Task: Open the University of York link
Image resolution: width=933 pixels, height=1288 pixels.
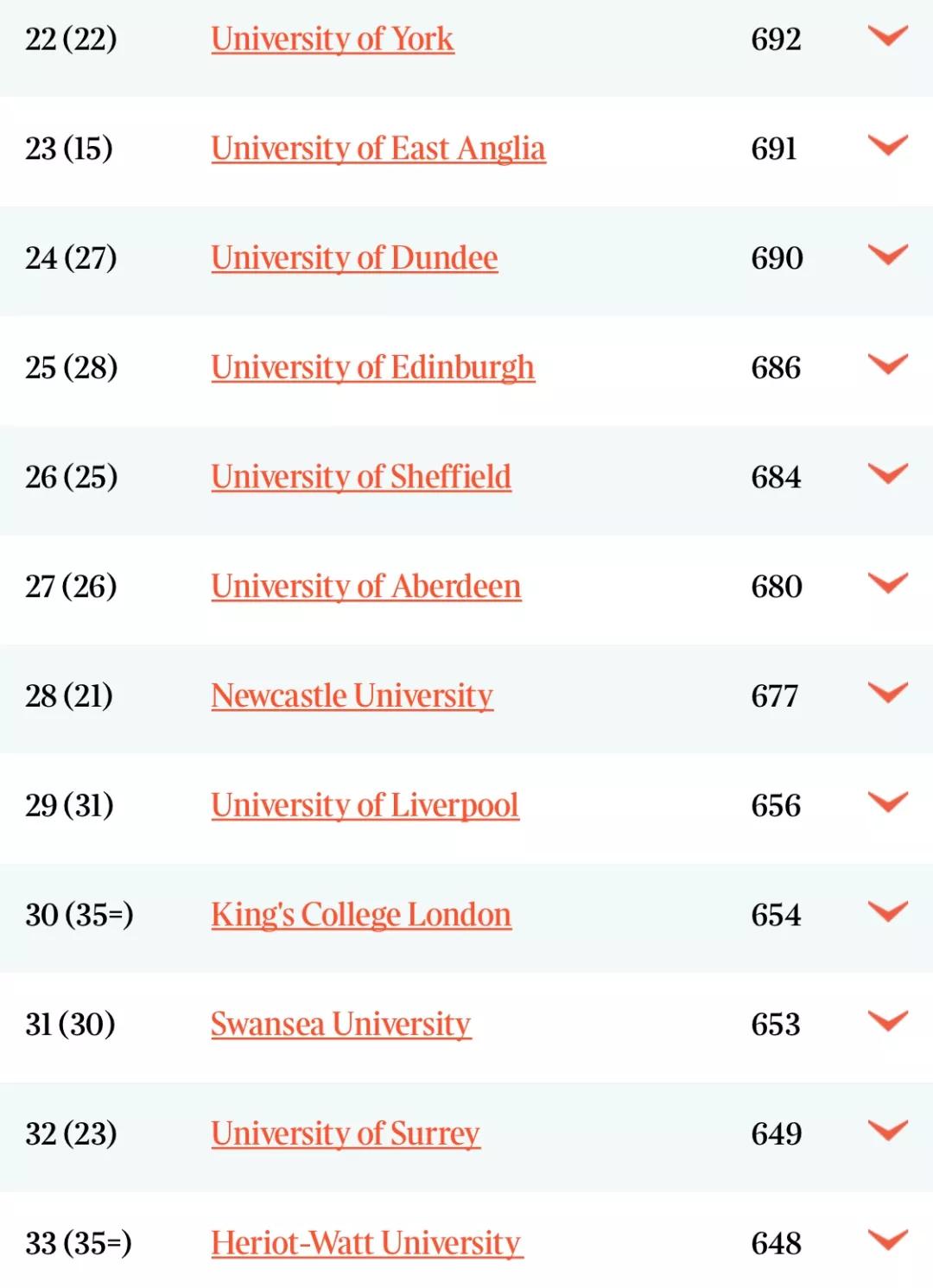Action: click(333, 39)
